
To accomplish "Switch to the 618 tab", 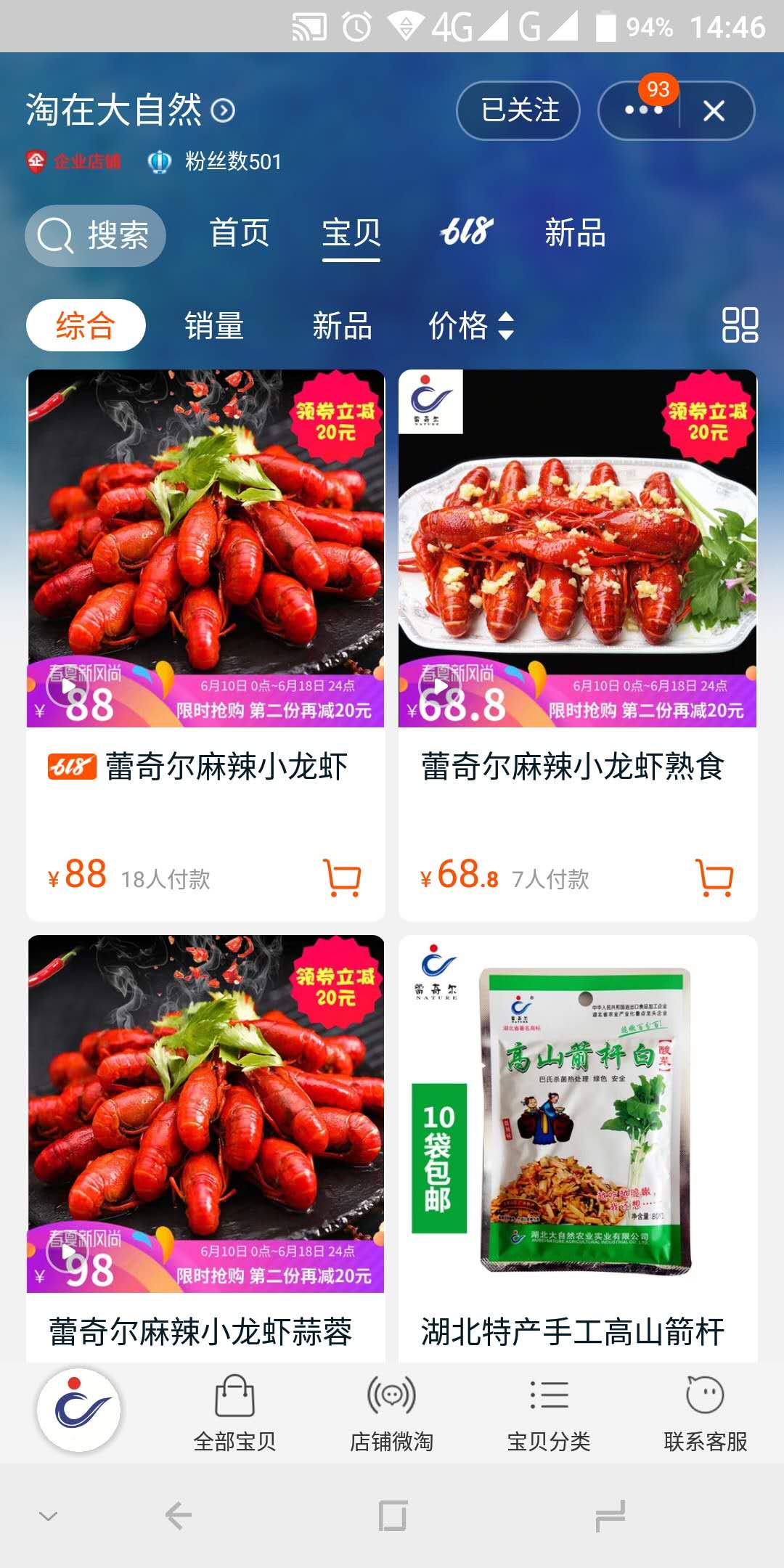I will 466,232.
